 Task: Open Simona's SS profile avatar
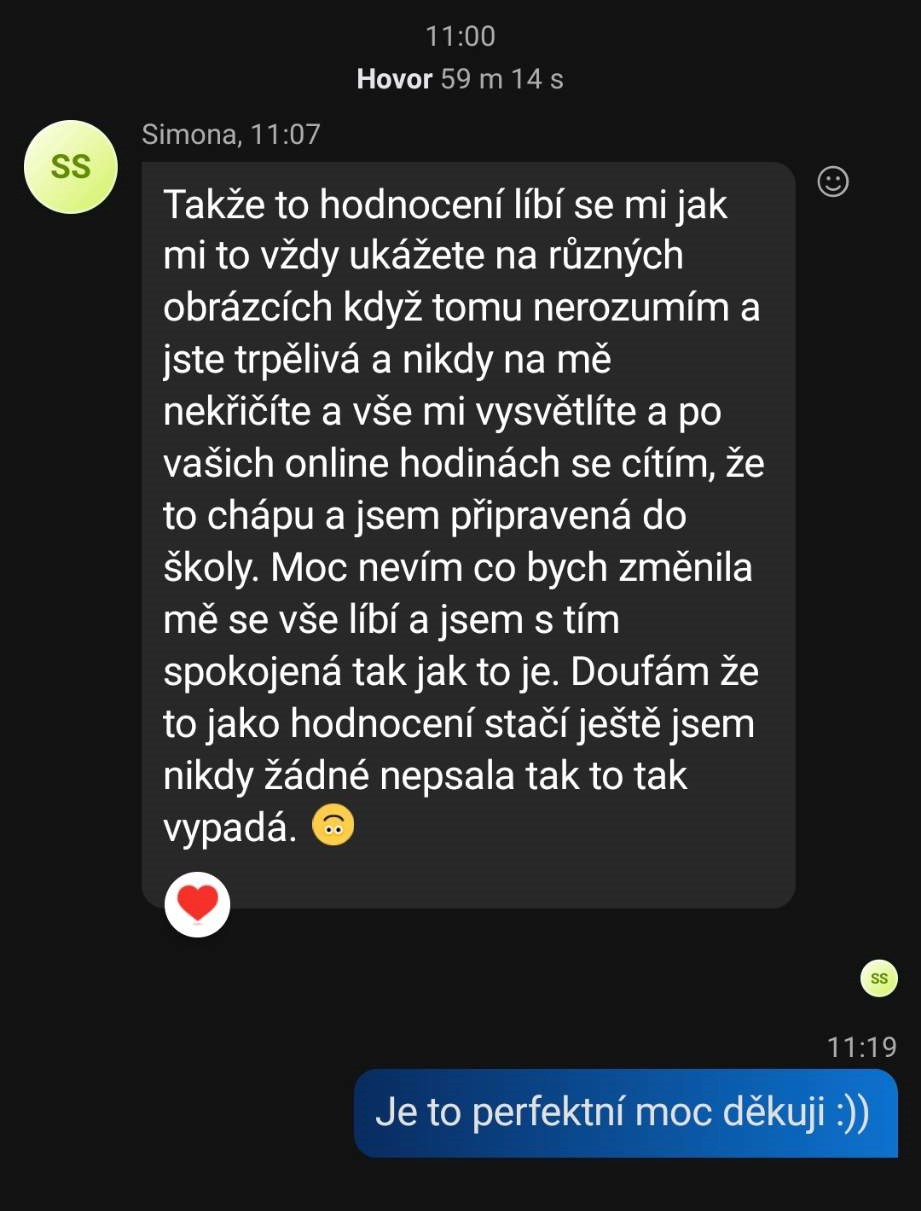pos(71,167)
